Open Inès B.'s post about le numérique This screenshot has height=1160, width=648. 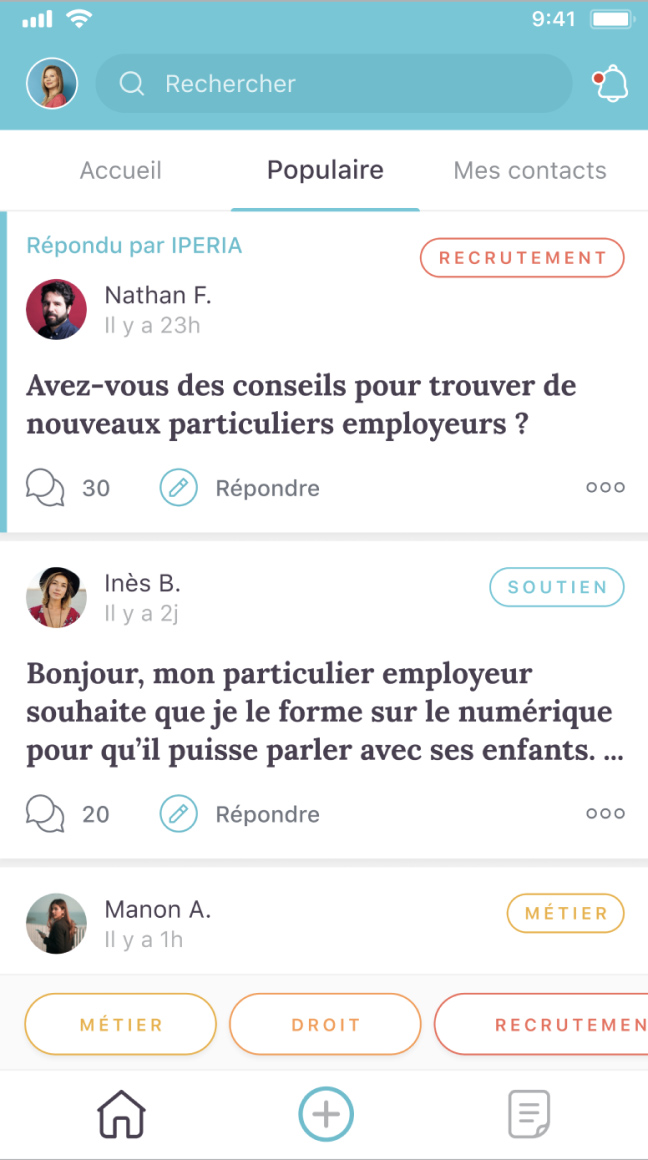[320, 713]
